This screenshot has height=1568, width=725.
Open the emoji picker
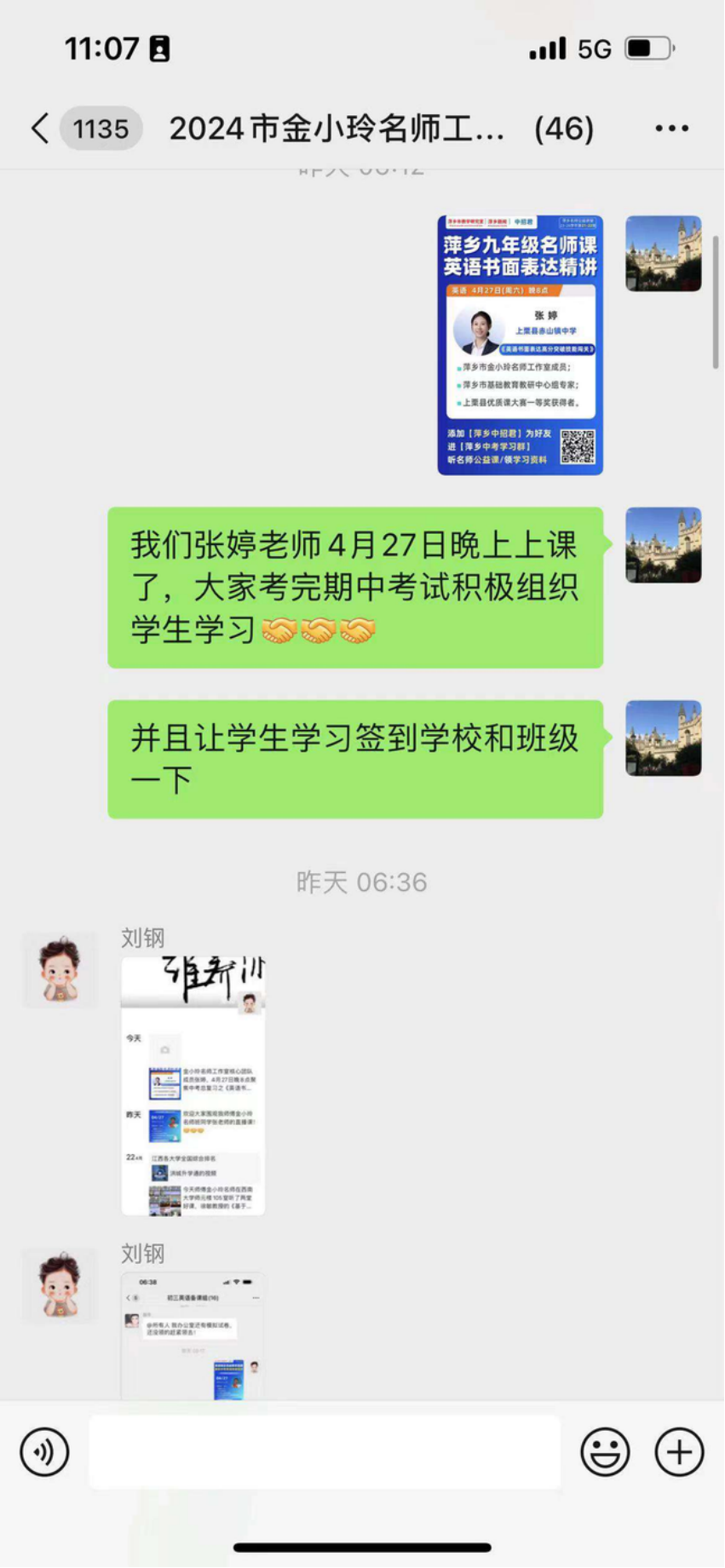tap(603, 1452)
